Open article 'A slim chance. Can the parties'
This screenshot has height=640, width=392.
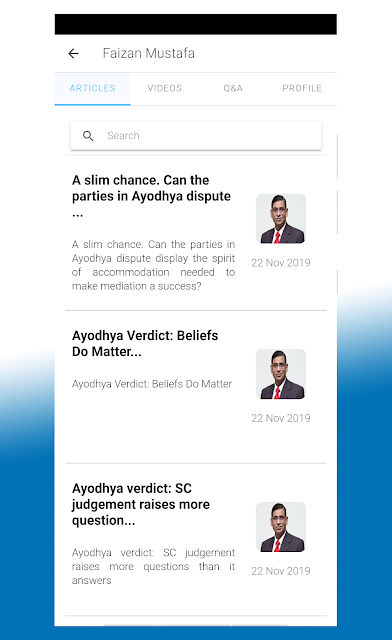tap(196, 233)
